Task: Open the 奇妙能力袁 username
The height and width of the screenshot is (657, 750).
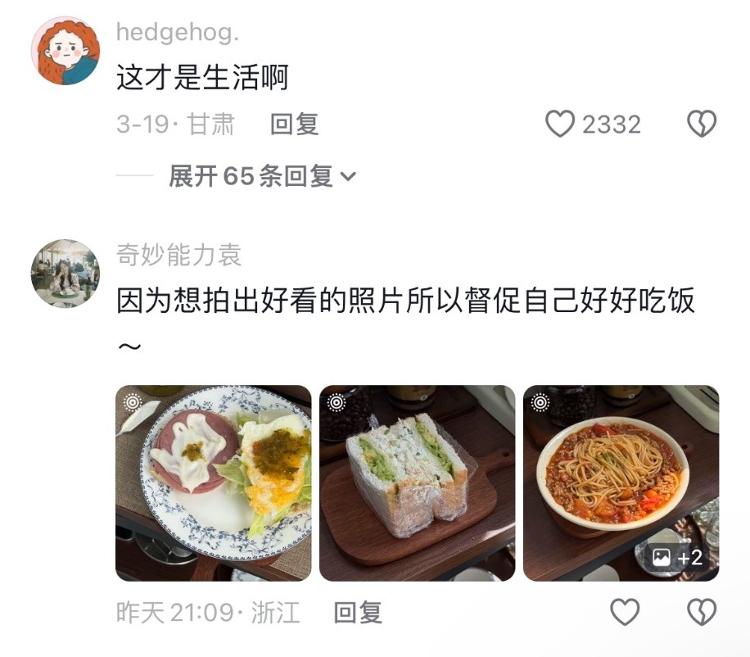Action: (x=179, y=256)
